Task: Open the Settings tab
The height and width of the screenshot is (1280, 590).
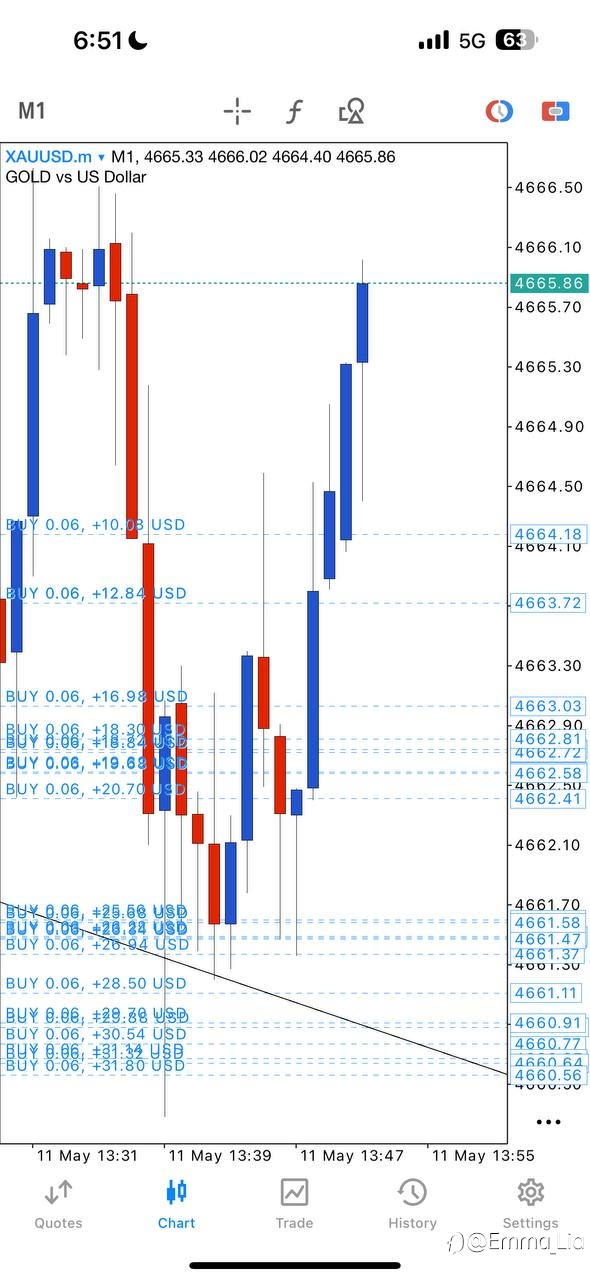Action: point(530,1204)
